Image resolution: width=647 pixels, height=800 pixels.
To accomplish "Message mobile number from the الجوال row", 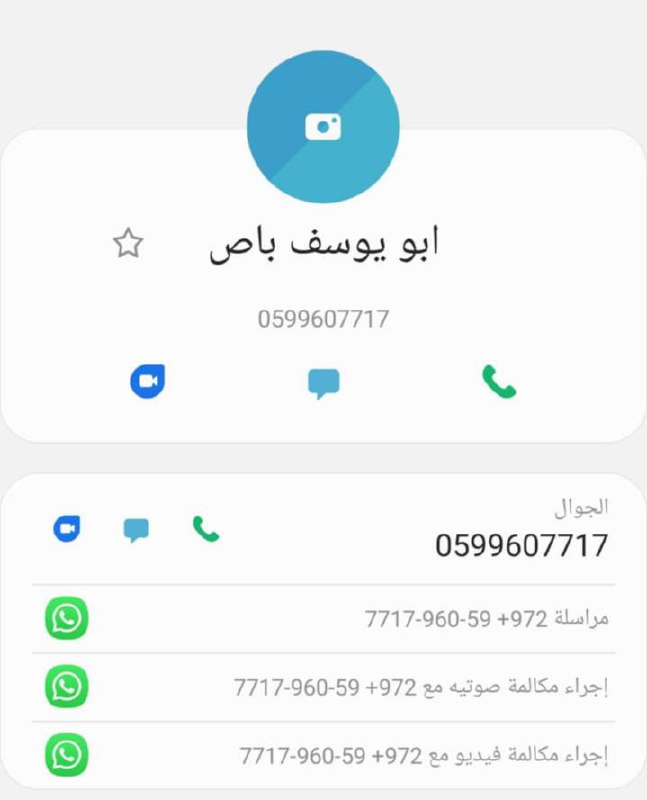I will [x=136, y=529].
